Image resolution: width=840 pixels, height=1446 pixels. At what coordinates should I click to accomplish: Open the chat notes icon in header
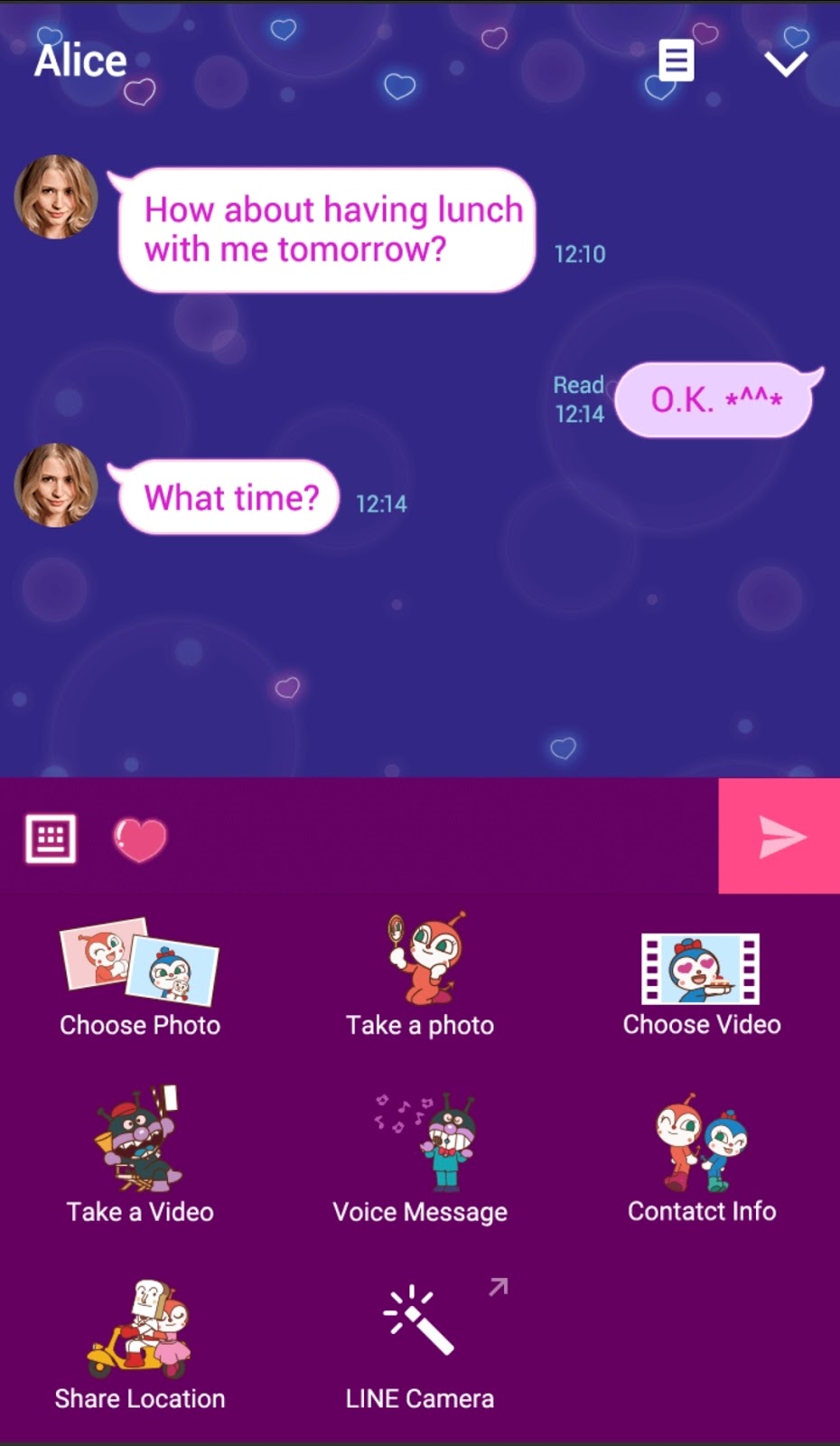click(x=676, y=61)
